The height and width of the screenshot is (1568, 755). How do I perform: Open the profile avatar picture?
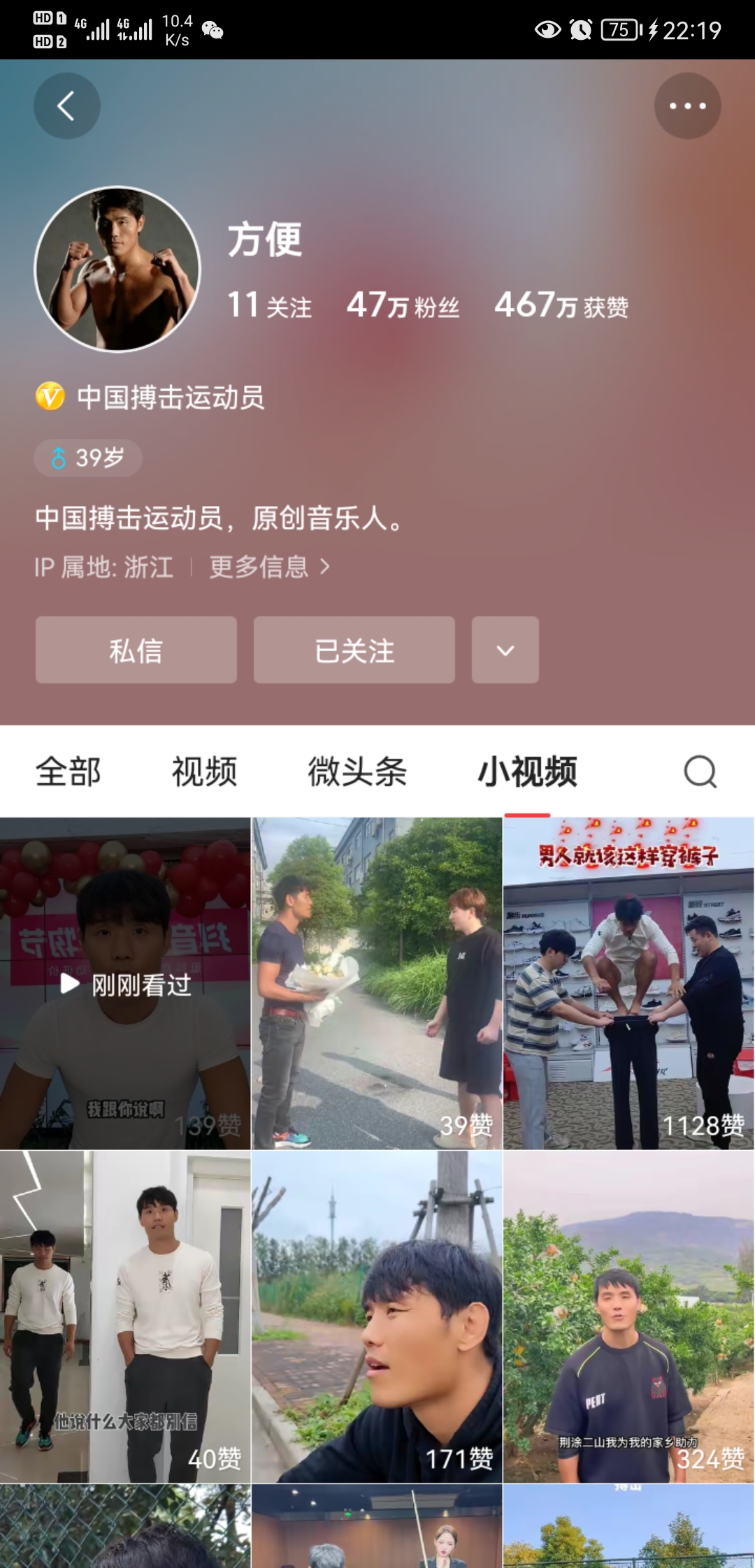pyautogui.click(x=117, y=269)
